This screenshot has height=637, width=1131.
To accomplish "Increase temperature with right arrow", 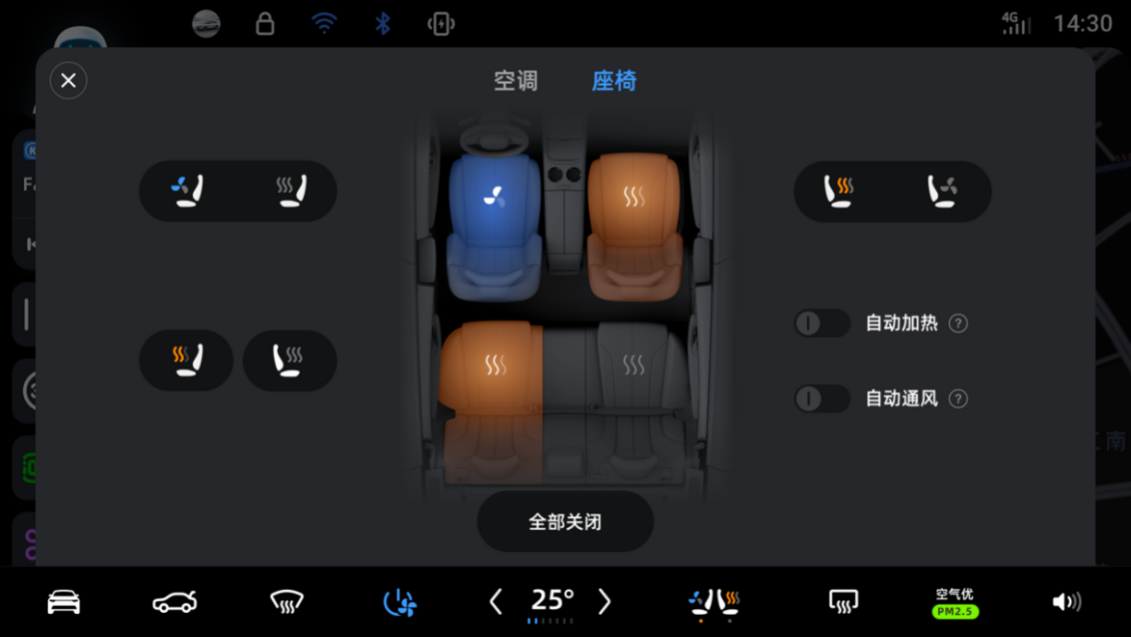I will pos(604,601).
